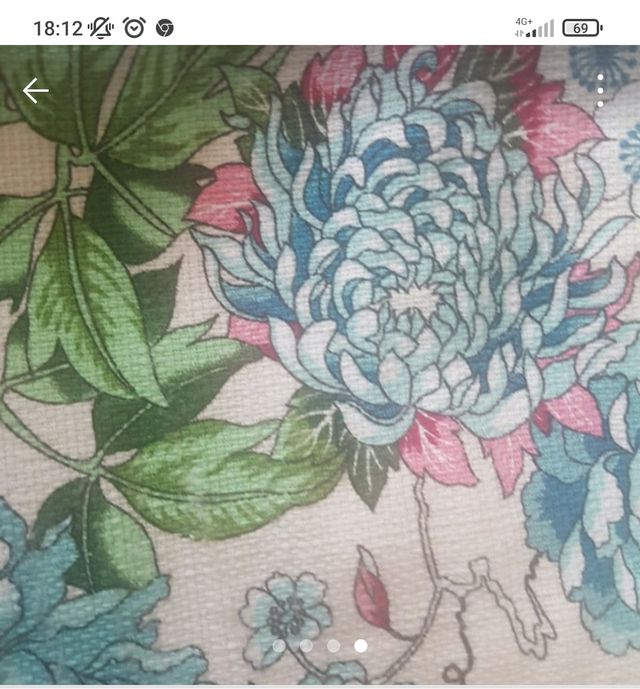Go back from the photo viewer
640x689 pixels.
tap(36, 91)
